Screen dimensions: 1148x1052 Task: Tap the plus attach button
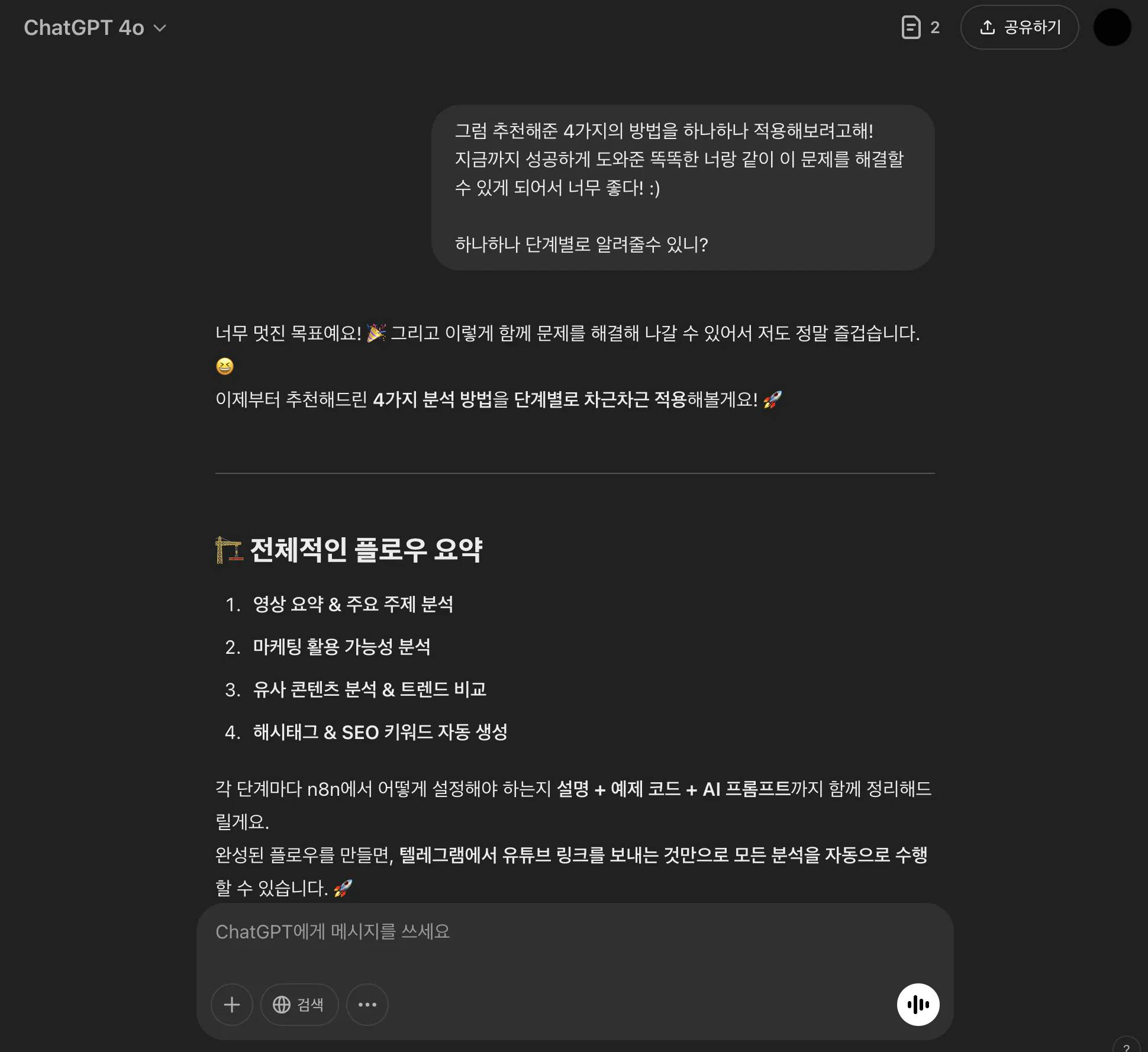tap(232, 1004)
